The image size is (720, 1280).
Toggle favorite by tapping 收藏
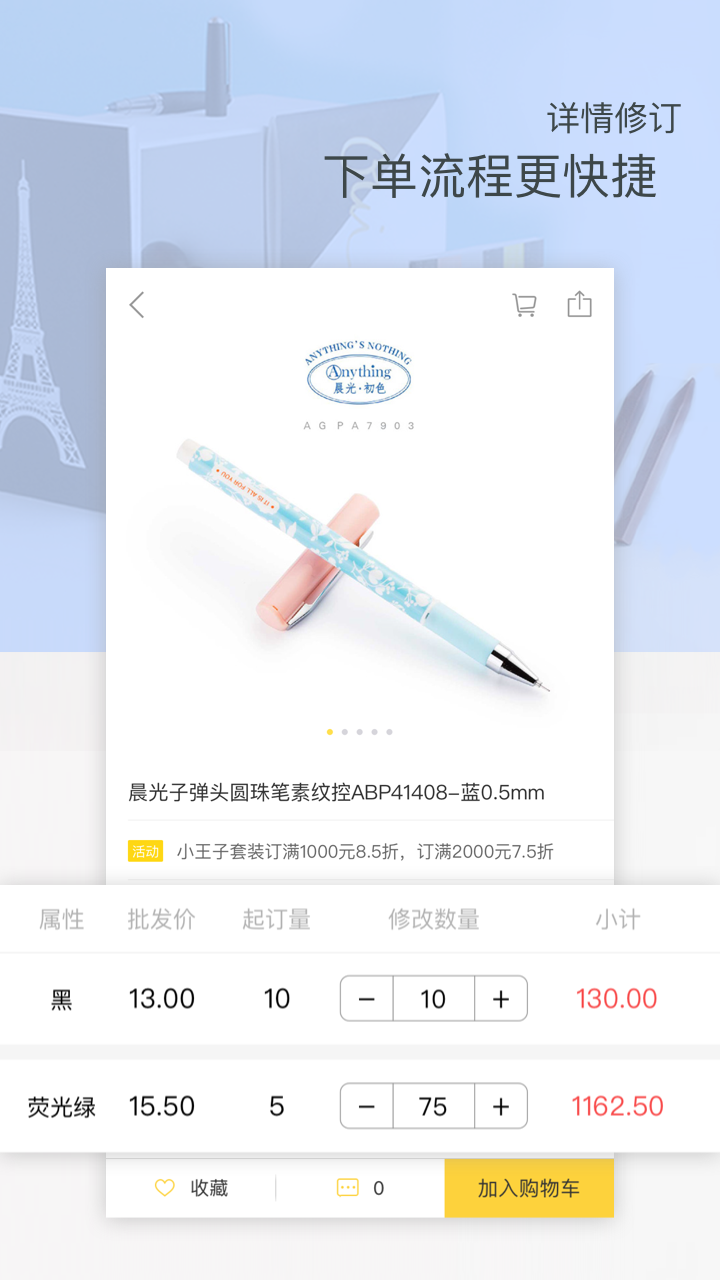coord(211,1188)
